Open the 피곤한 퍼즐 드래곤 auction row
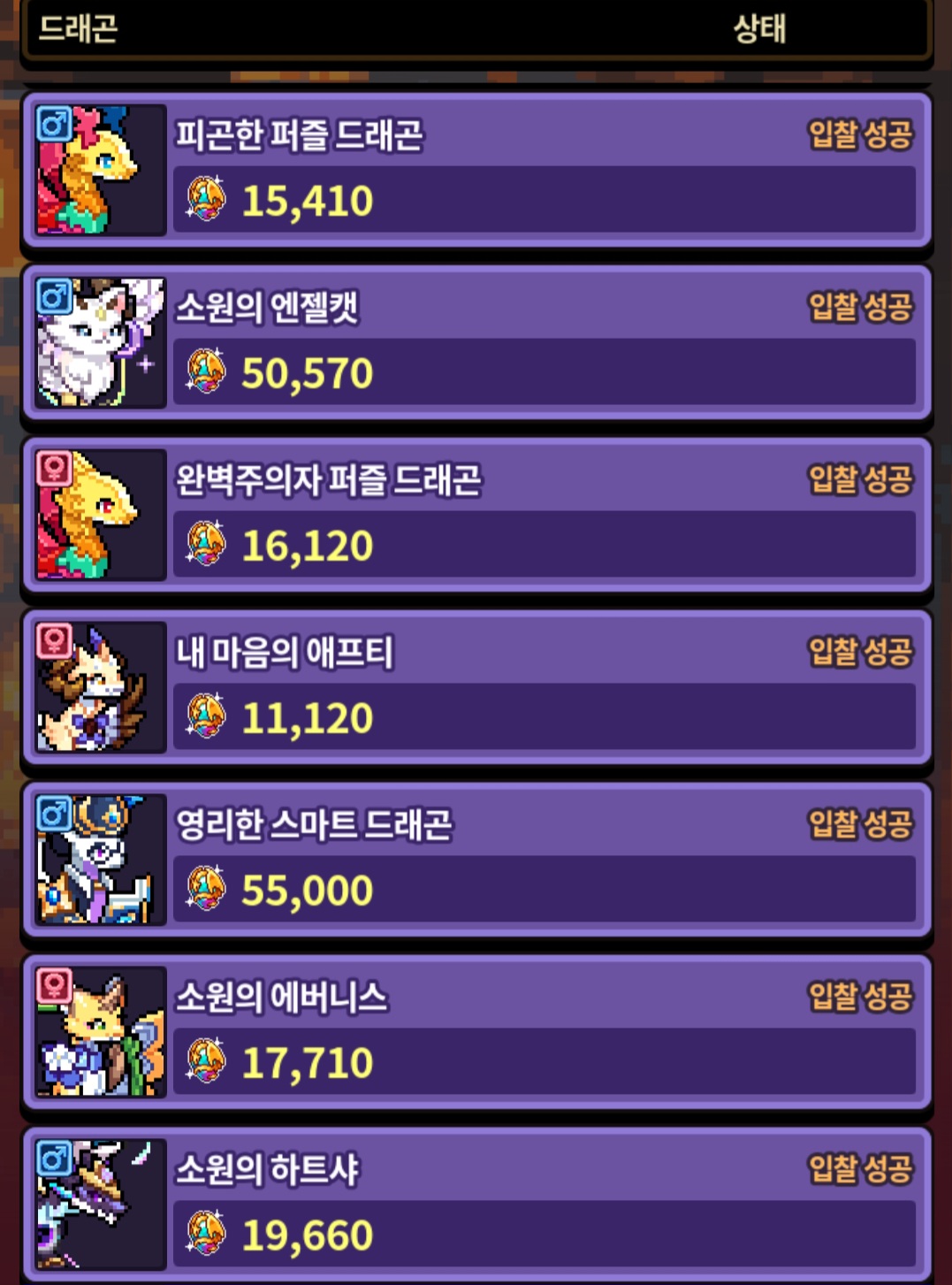The height and width of the screenshot is (1285, 952). [x=477, y=170]
